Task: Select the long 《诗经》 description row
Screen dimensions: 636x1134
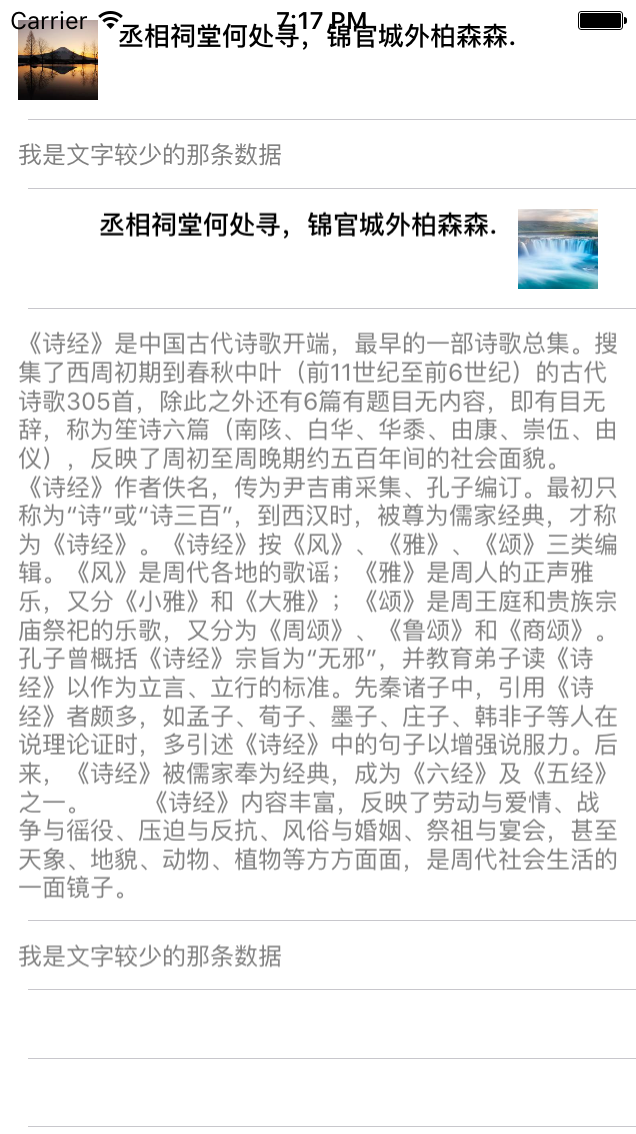Action: tap(318, 615)
